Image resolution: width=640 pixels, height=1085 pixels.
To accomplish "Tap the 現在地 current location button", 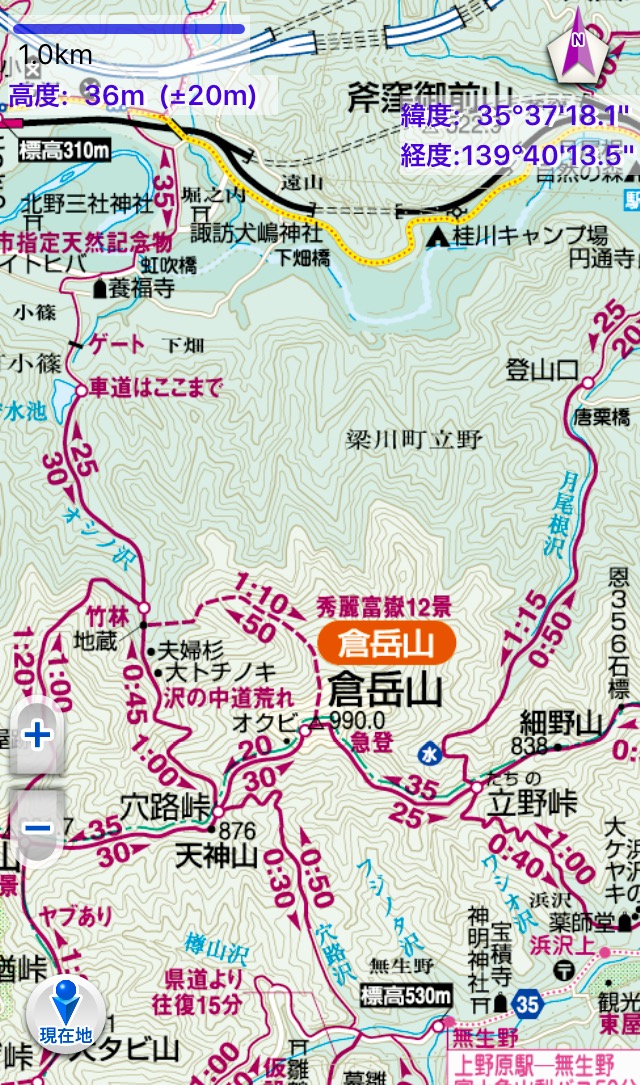I will pos(66,1013).
